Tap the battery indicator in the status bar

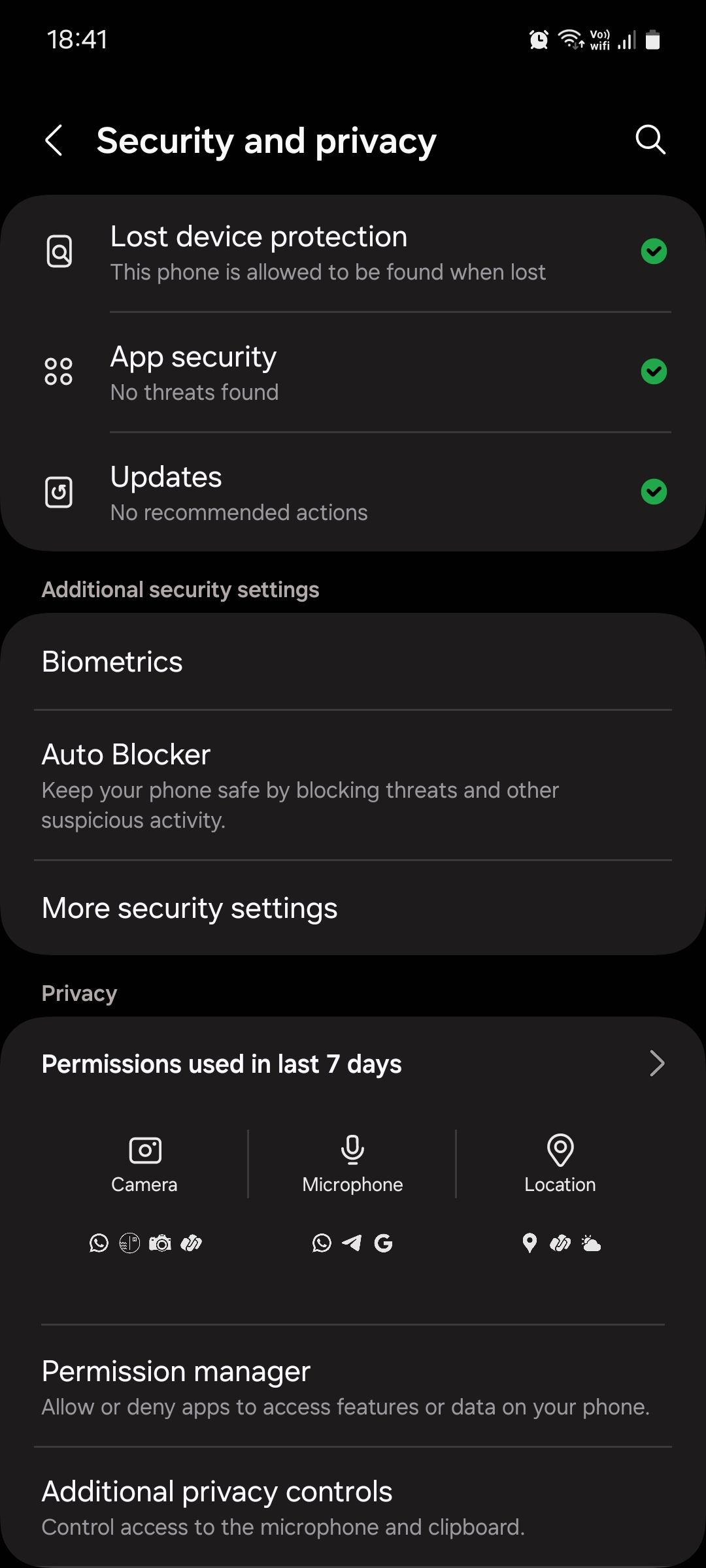tap(653, 41)
